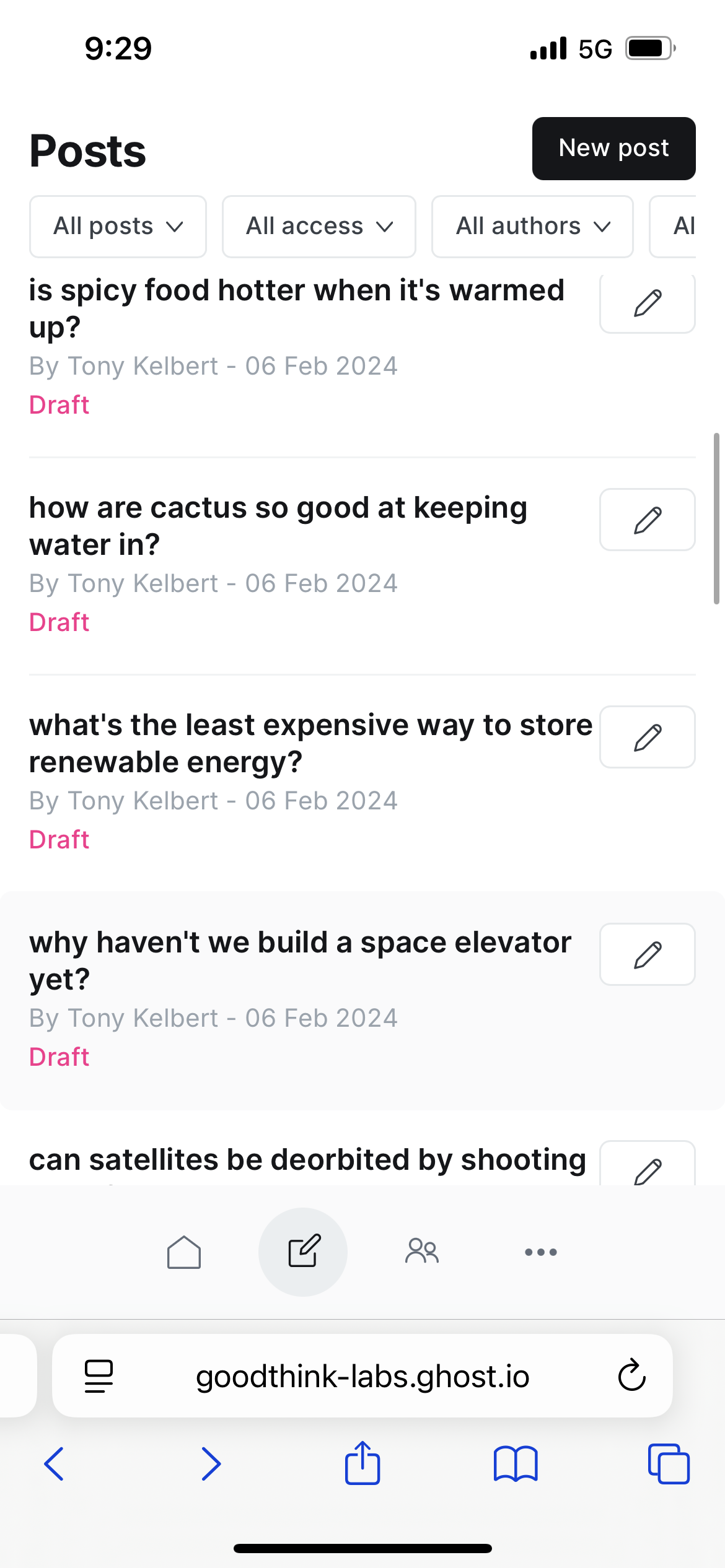Viewport: 725px width, 1568px height.
Task: Create a new post
Action: 613,149
